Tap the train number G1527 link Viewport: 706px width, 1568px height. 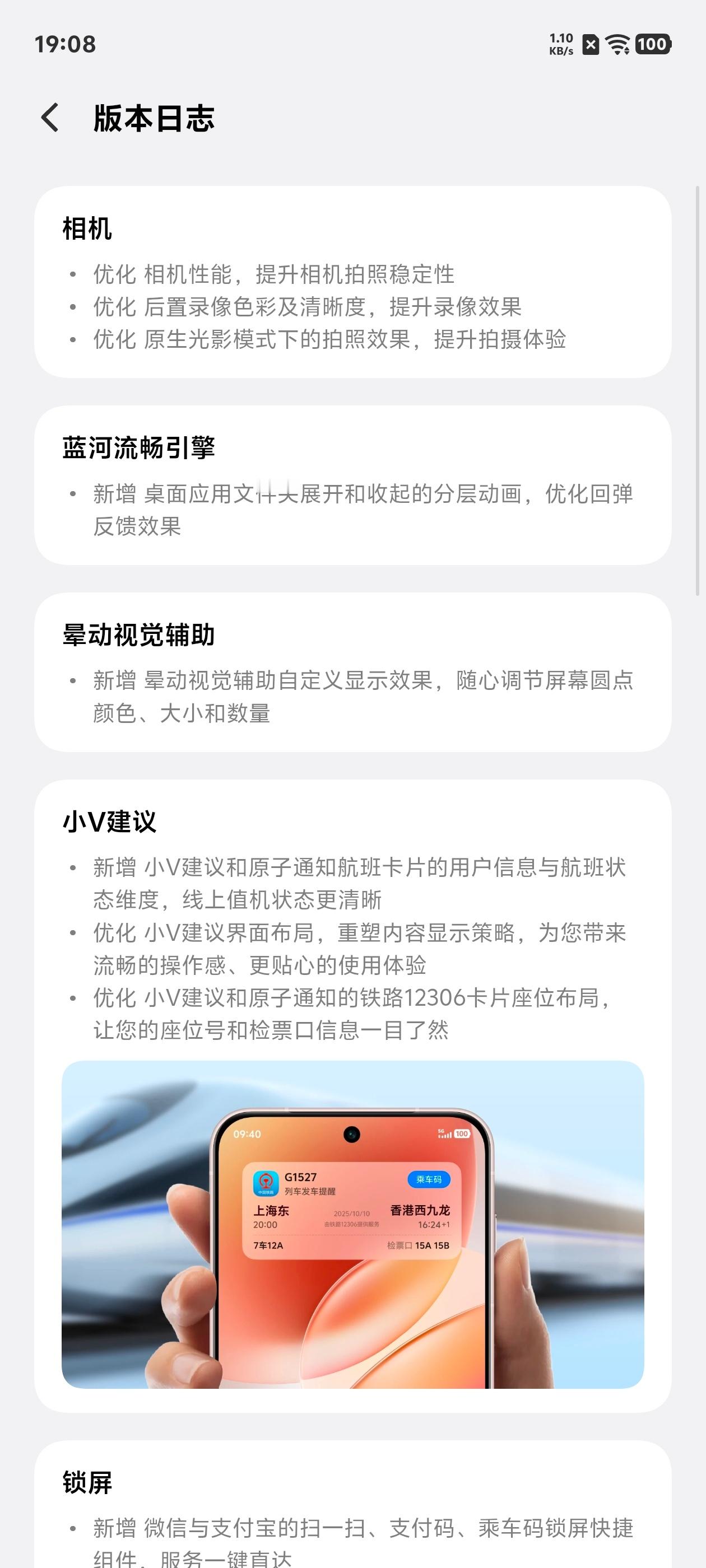click(301, 1177)
